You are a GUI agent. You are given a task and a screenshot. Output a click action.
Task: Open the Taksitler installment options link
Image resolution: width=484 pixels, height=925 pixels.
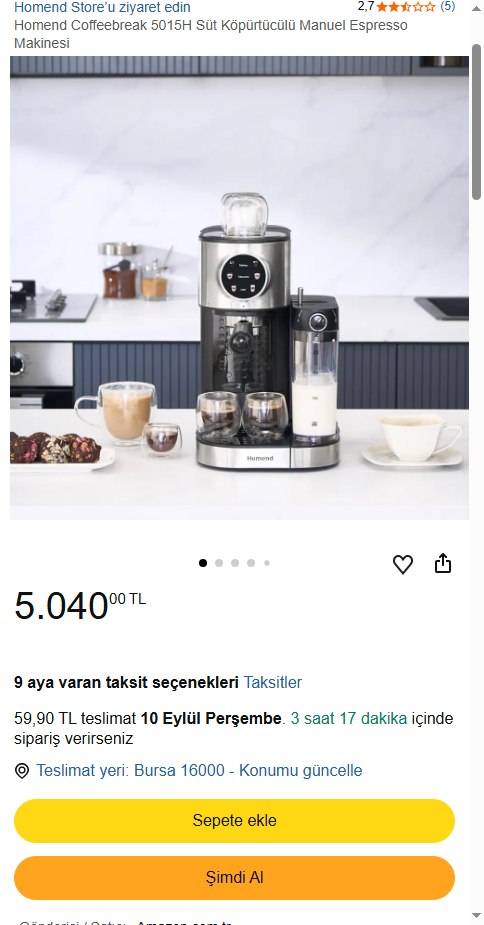[x=273, y=683]
